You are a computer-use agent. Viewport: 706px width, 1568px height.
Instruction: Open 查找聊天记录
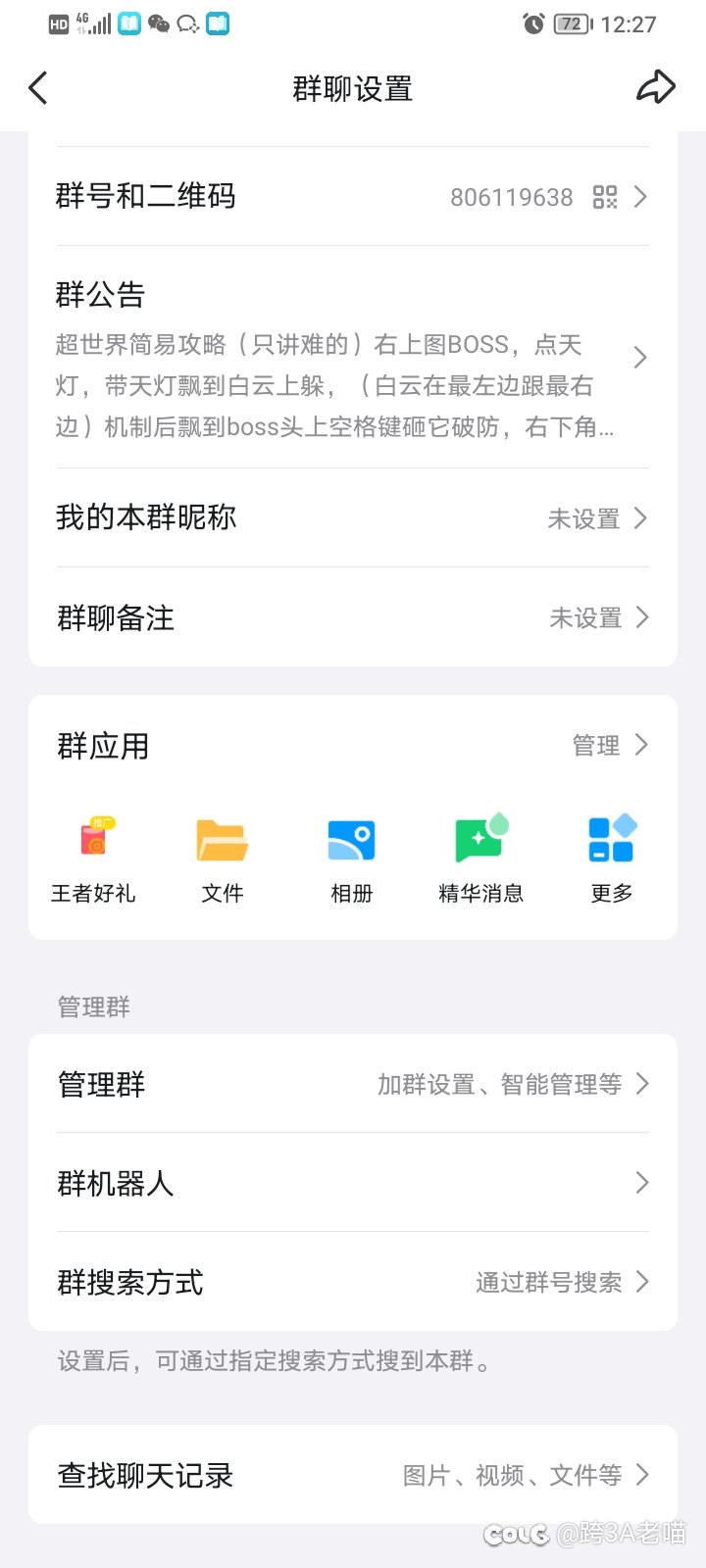click(353, 1475)
